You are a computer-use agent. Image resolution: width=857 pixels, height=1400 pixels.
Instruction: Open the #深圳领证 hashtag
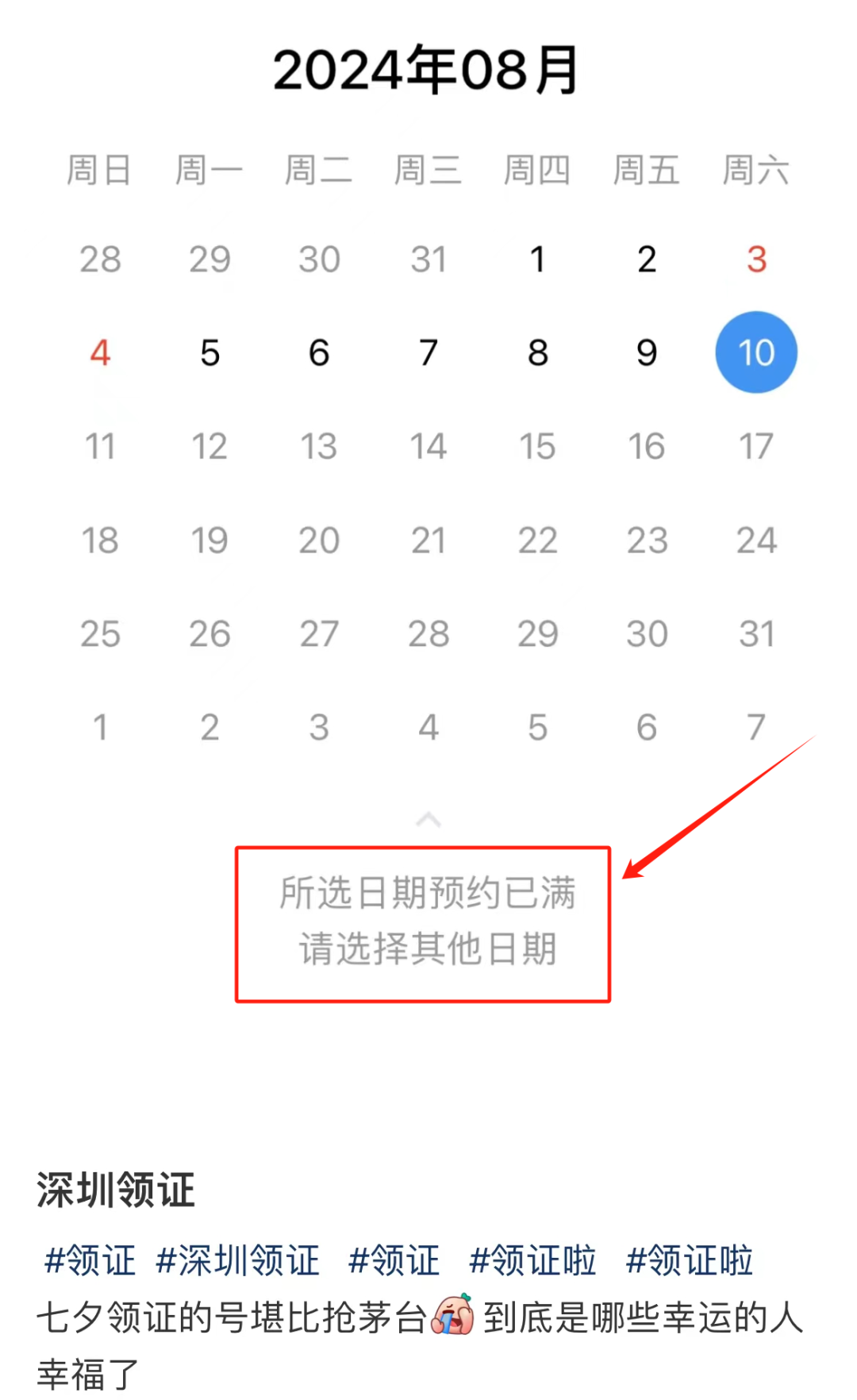point(237,1260)
